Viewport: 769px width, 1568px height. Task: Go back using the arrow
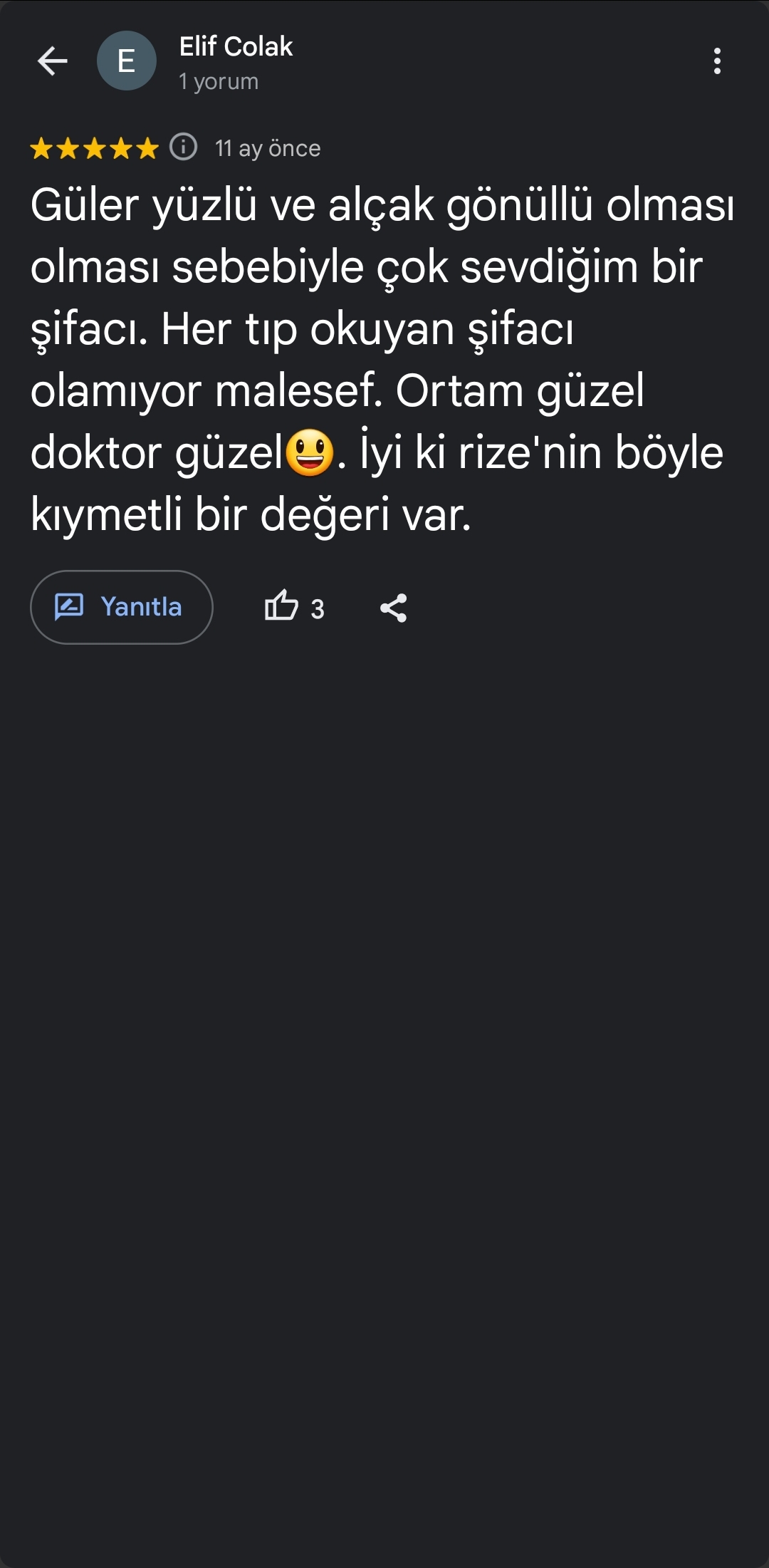(52, 61)
